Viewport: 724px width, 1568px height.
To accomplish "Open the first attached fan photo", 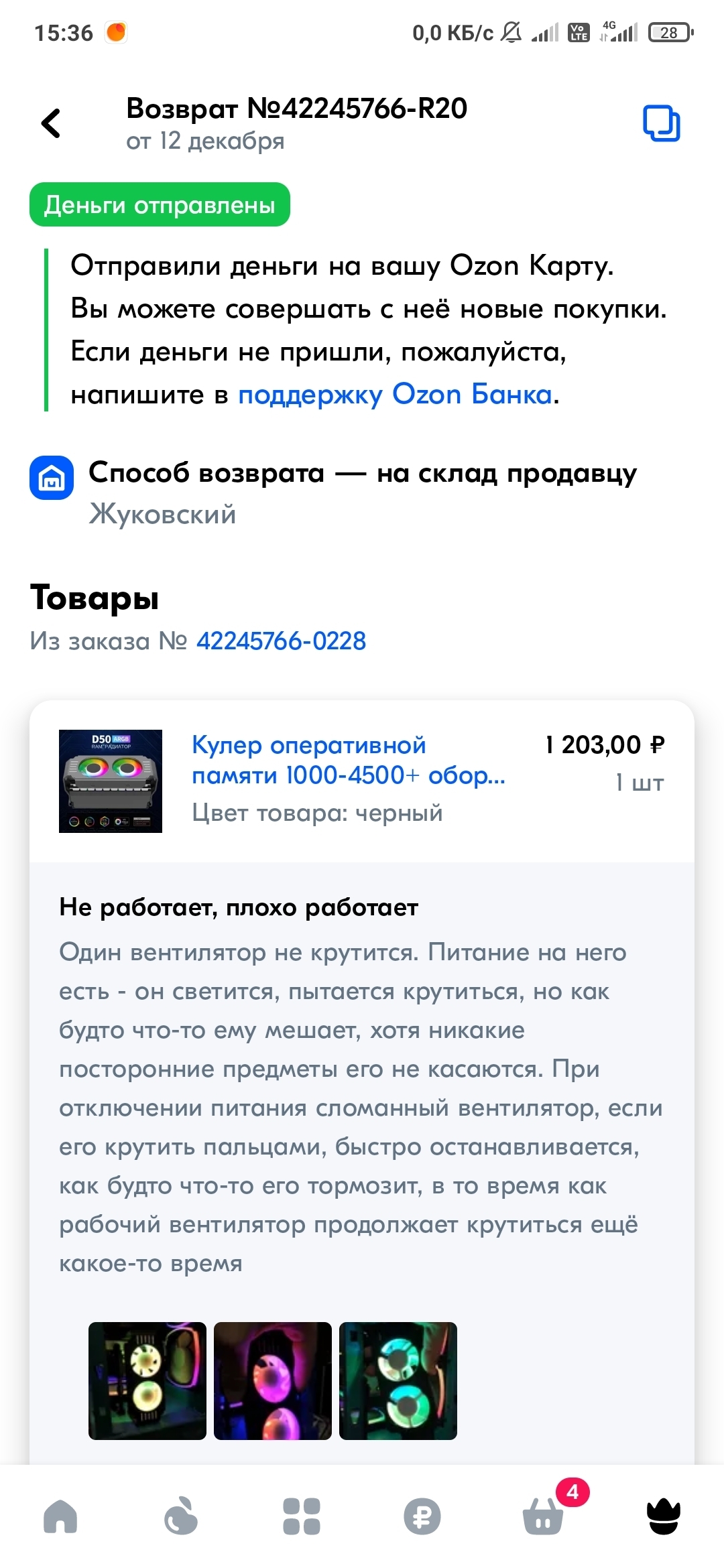I will tap(147, 1380).
